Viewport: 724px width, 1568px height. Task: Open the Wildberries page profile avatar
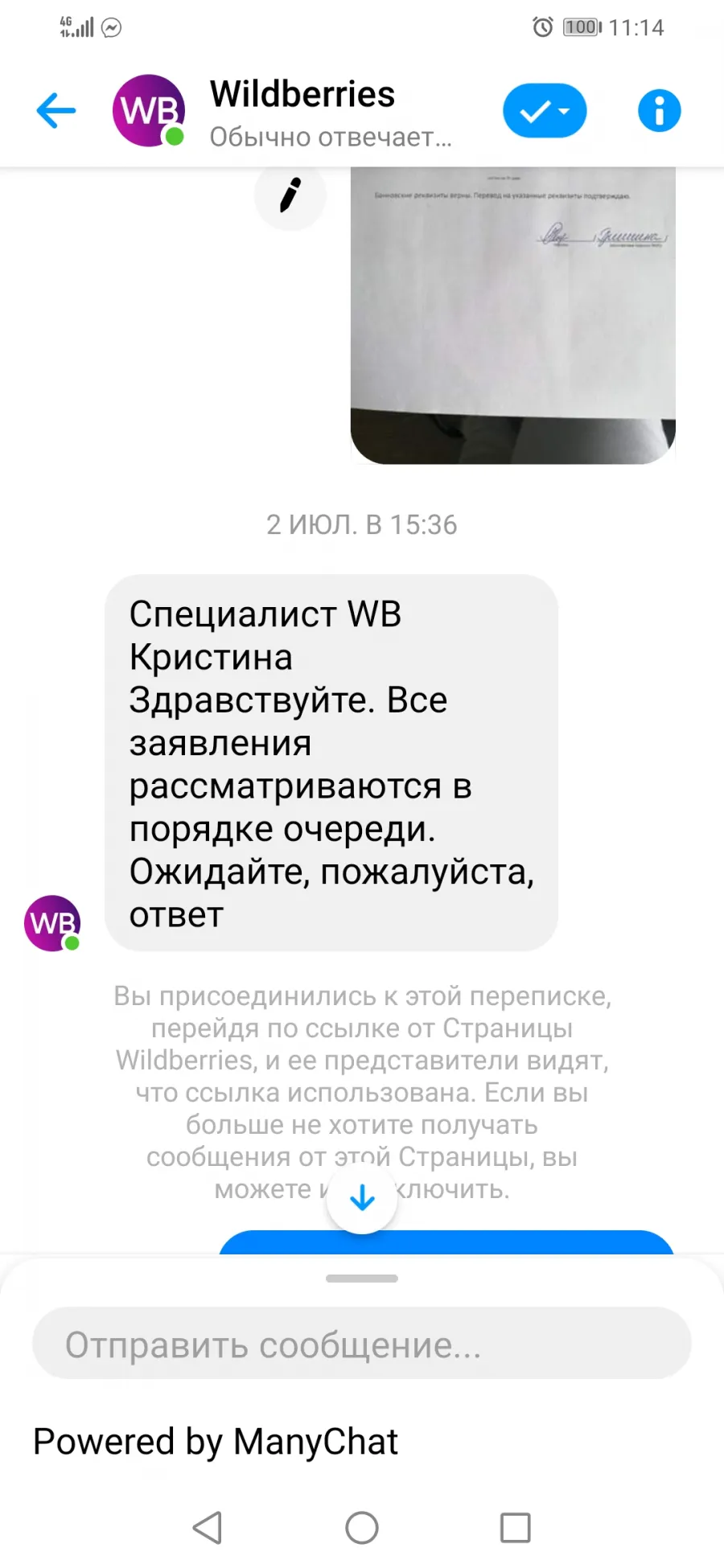coord(149,110)
